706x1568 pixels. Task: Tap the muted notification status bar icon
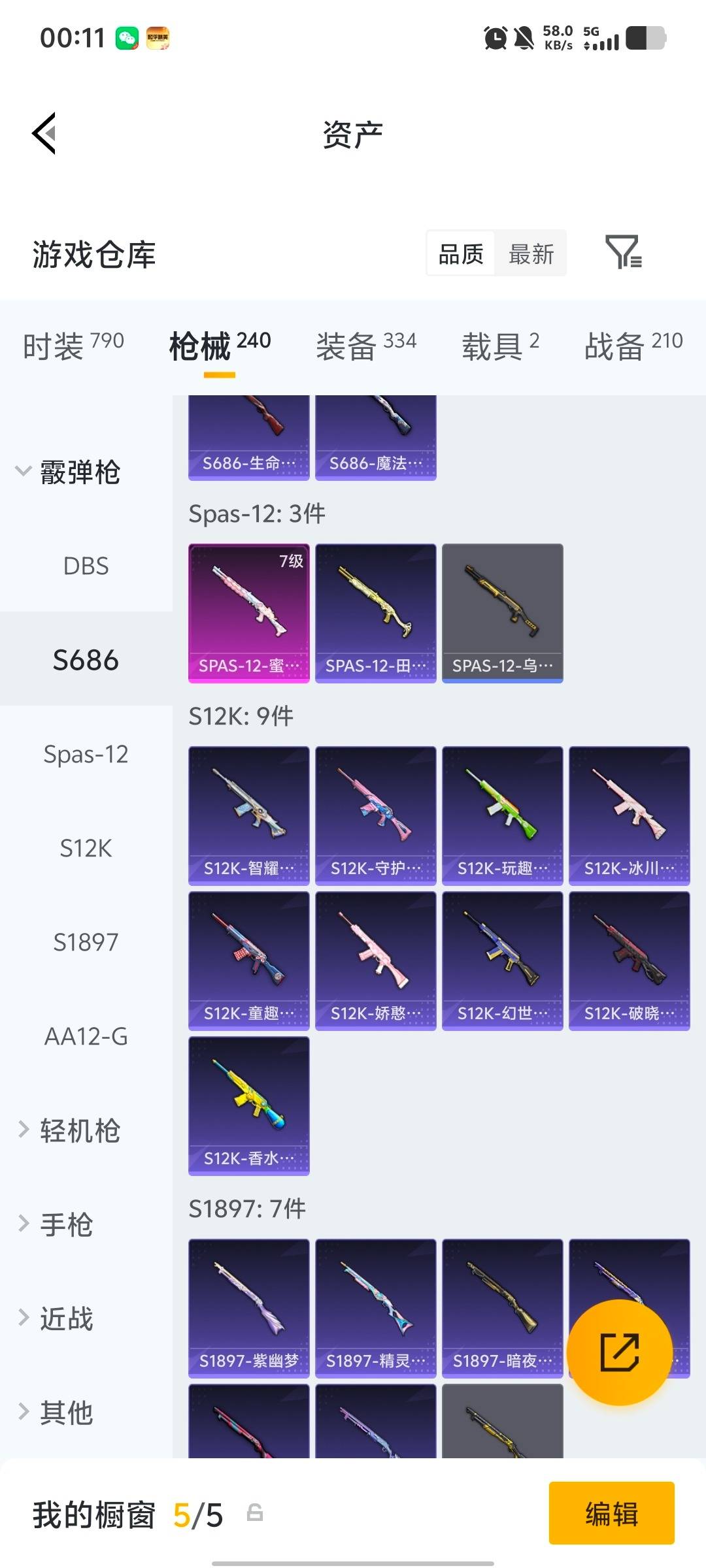(527, 37)
